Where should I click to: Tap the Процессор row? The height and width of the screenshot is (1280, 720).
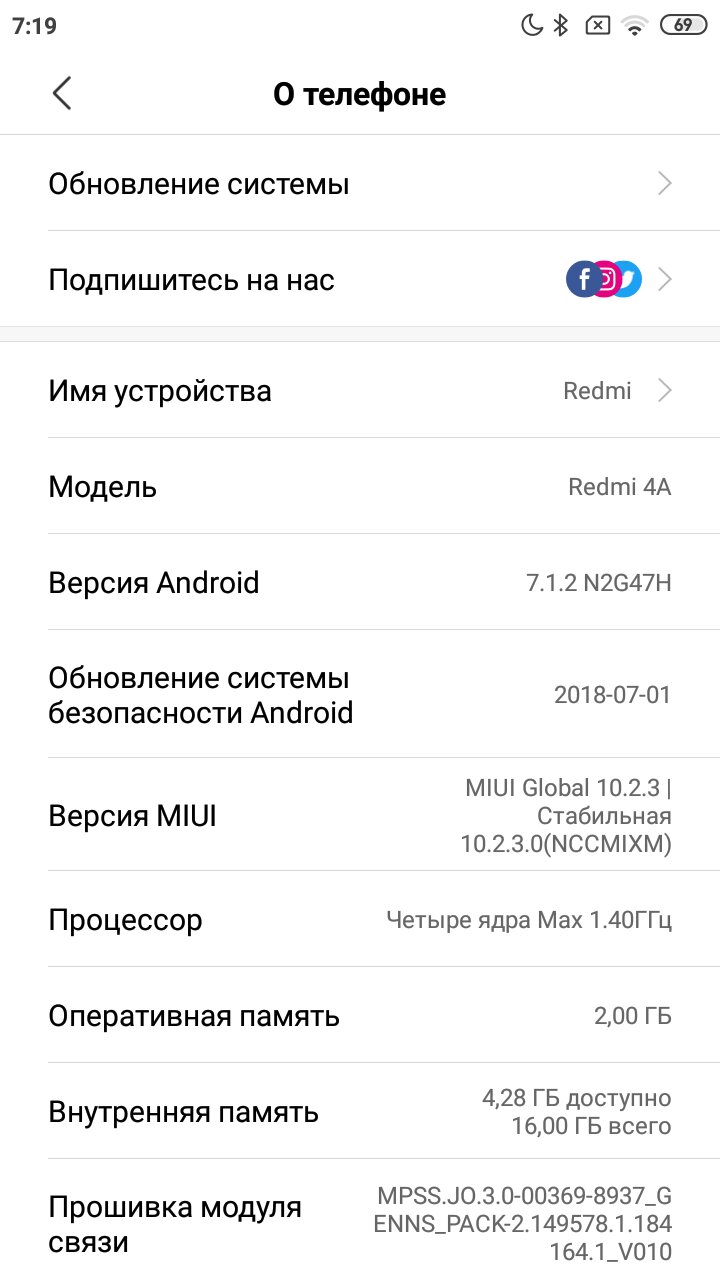click(360, 919)
